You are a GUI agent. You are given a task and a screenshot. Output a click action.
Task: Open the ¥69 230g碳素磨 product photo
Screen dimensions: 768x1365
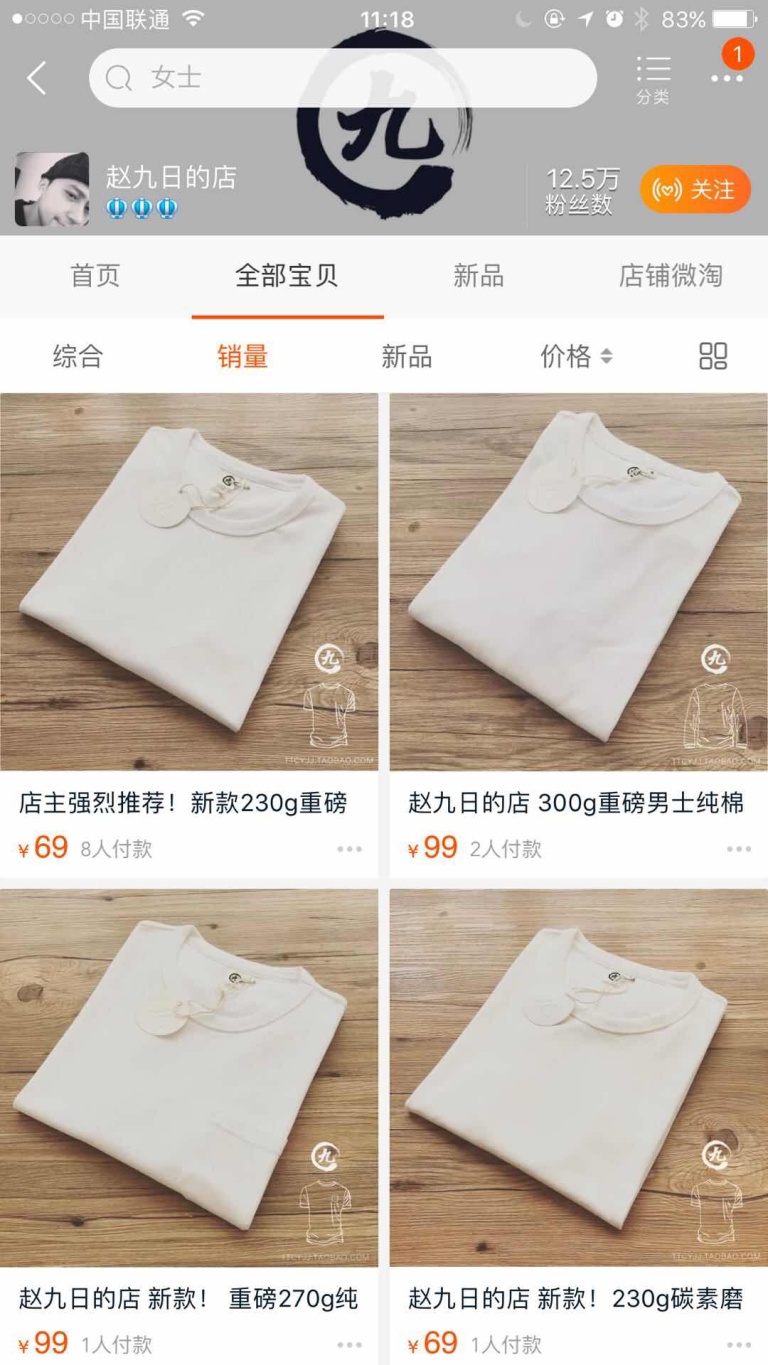pyautogui.click(x=578, y=1076)
